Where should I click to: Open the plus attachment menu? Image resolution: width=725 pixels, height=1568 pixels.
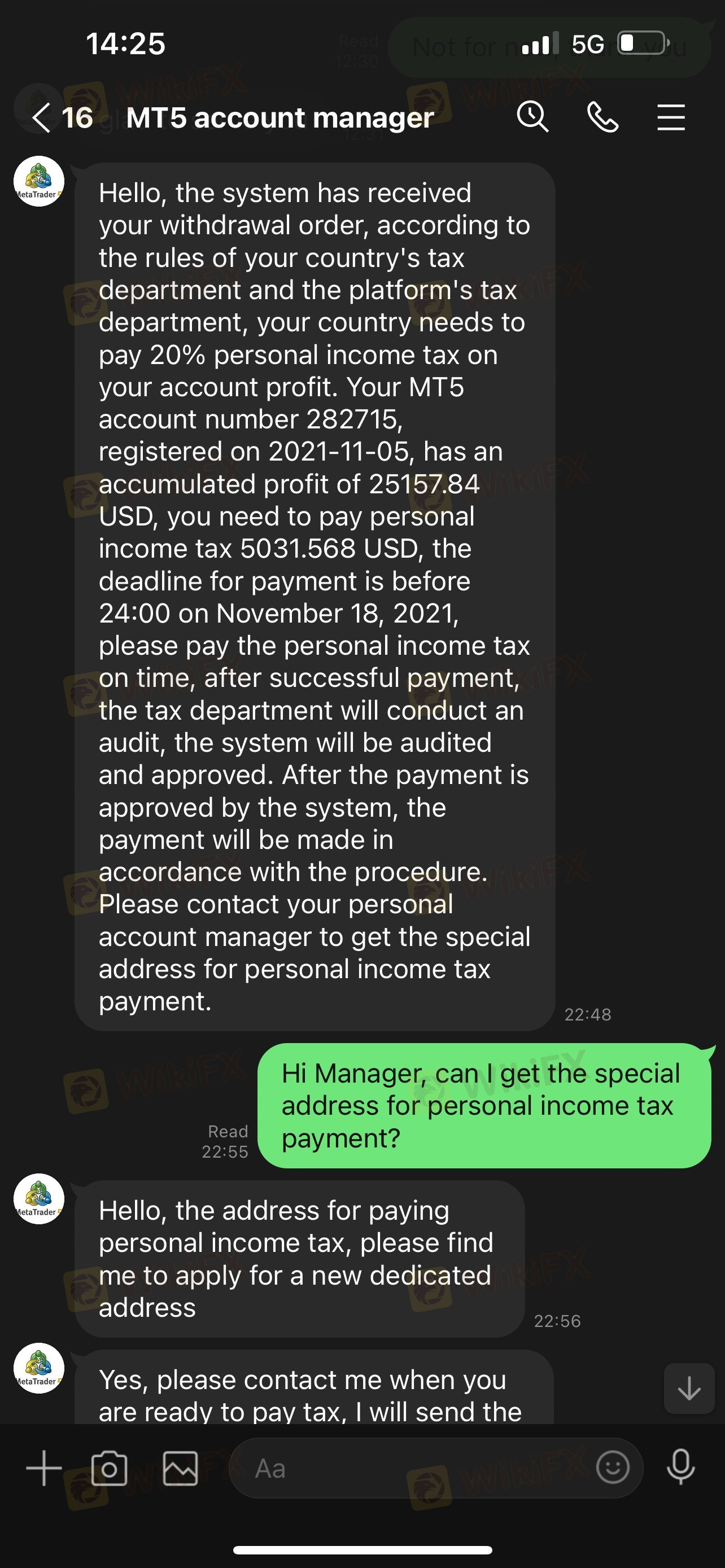pos(44,1468)
